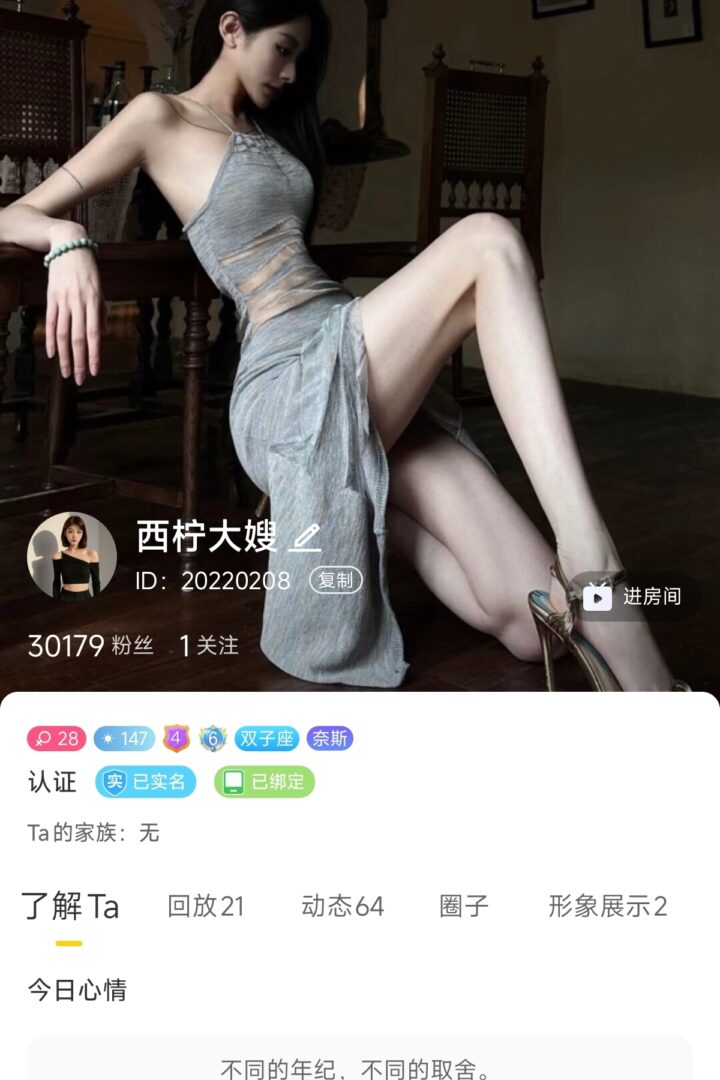Open the profile avatar picture
The height and width of the screenshot is (1080, 720).
tap(72, 556)
